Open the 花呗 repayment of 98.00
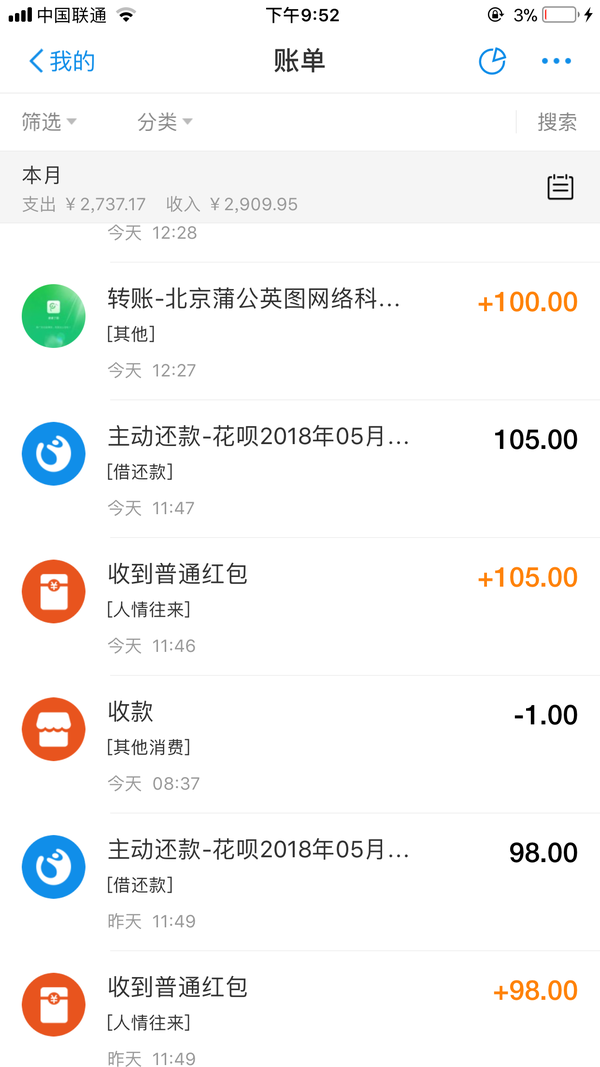Image resolution: width=600 pixels, height=1067 pixels. coord(300,883)
